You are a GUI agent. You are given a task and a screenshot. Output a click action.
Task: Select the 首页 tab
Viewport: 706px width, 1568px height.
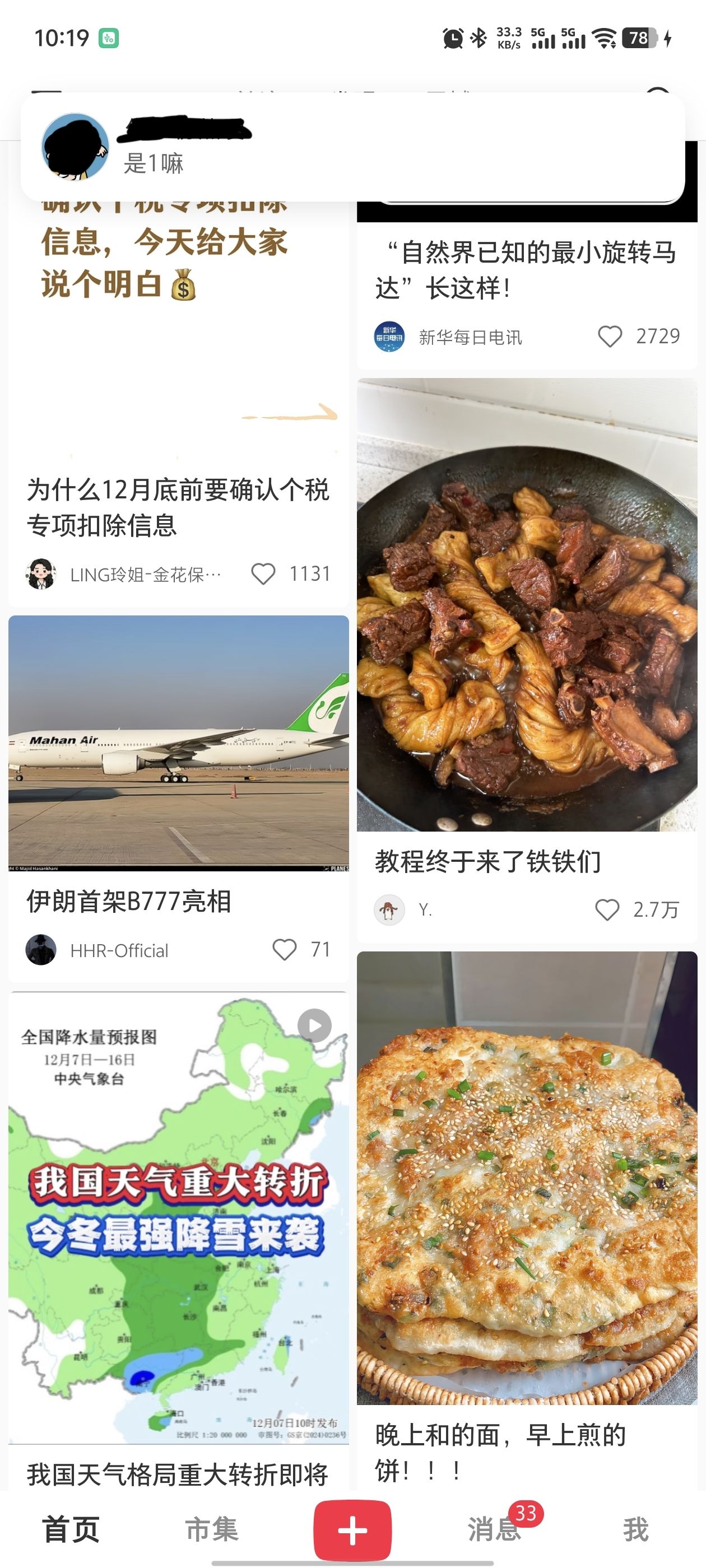pos(71,1528)
